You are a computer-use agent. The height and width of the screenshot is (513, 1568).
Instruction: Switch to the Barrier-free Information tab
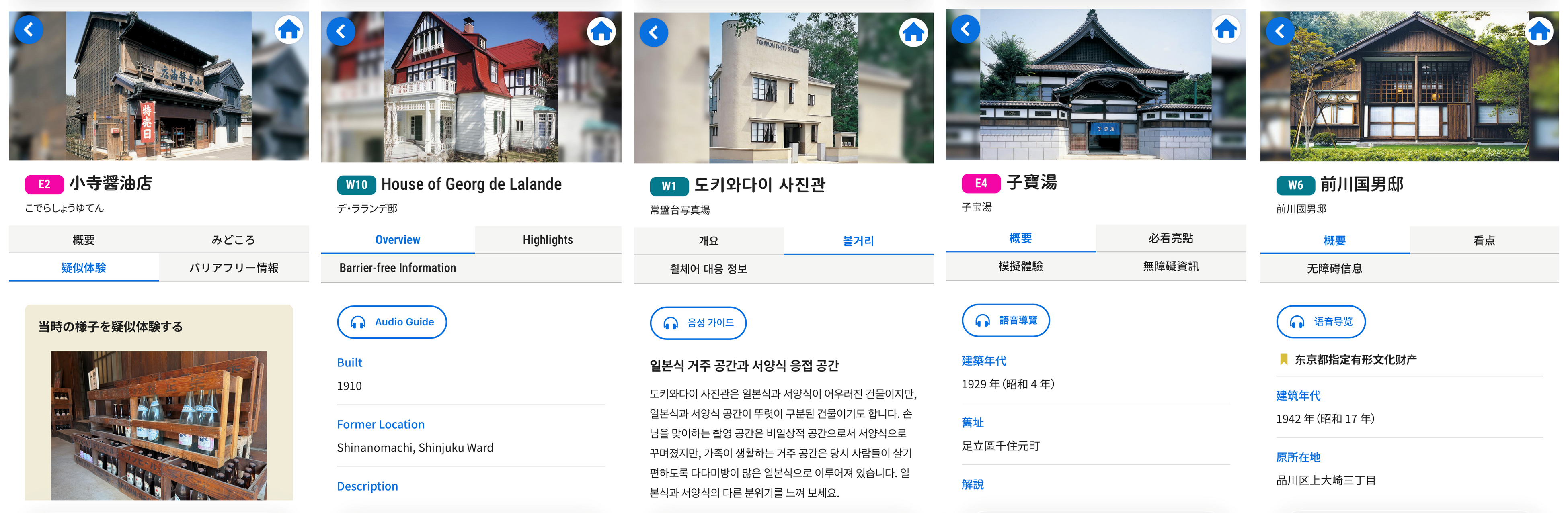pyautogui.click(x=398, y=268)
